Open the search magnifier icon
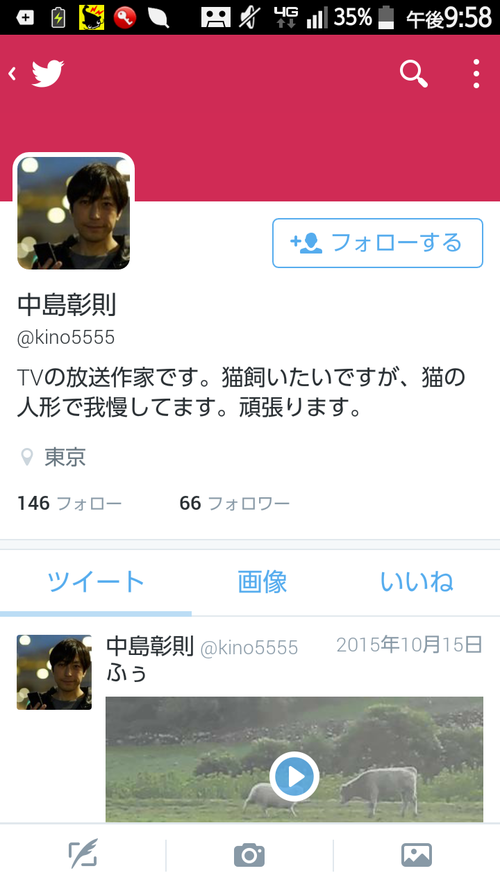 click(x=414, y=74)
